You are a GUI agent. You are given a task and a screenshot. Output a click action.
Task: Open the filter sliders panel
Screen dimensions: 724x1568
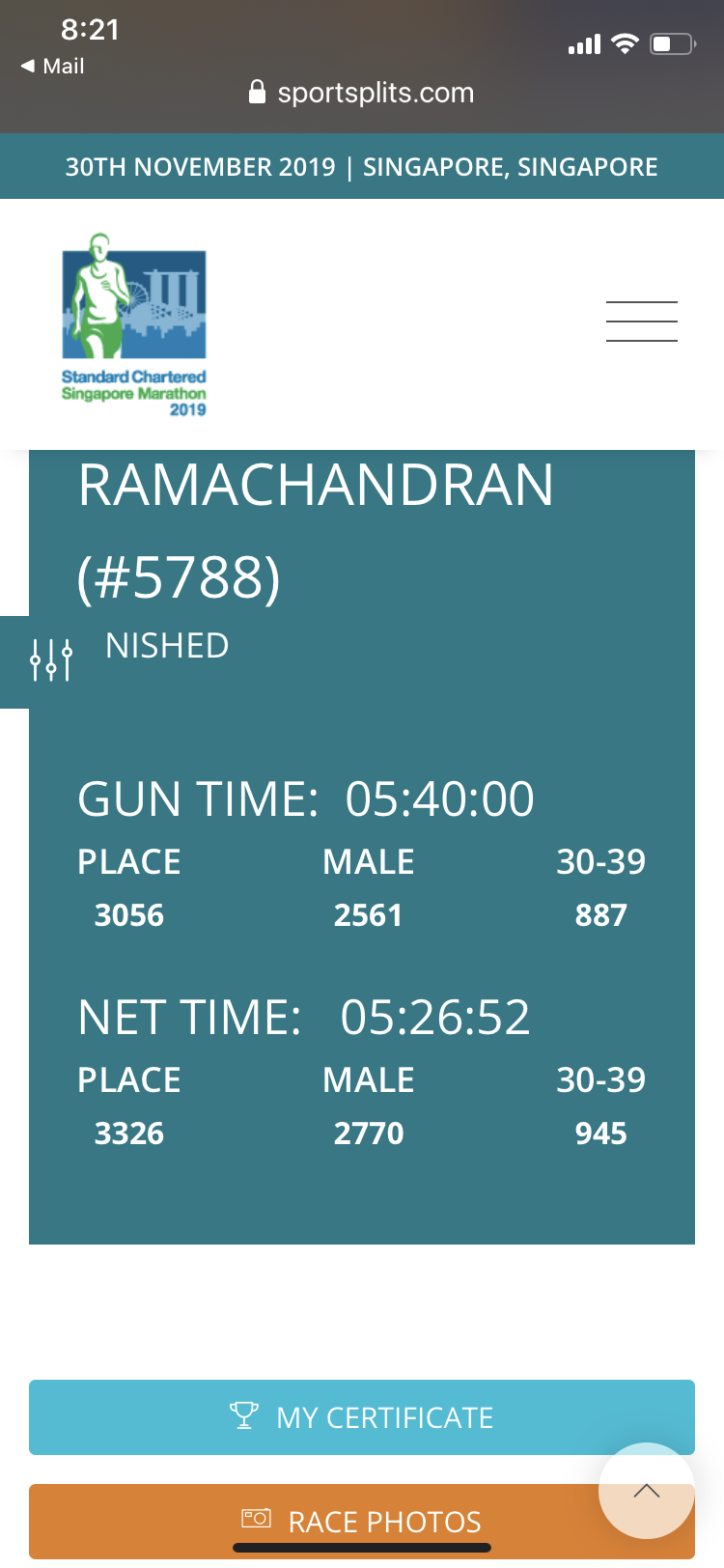50,661
